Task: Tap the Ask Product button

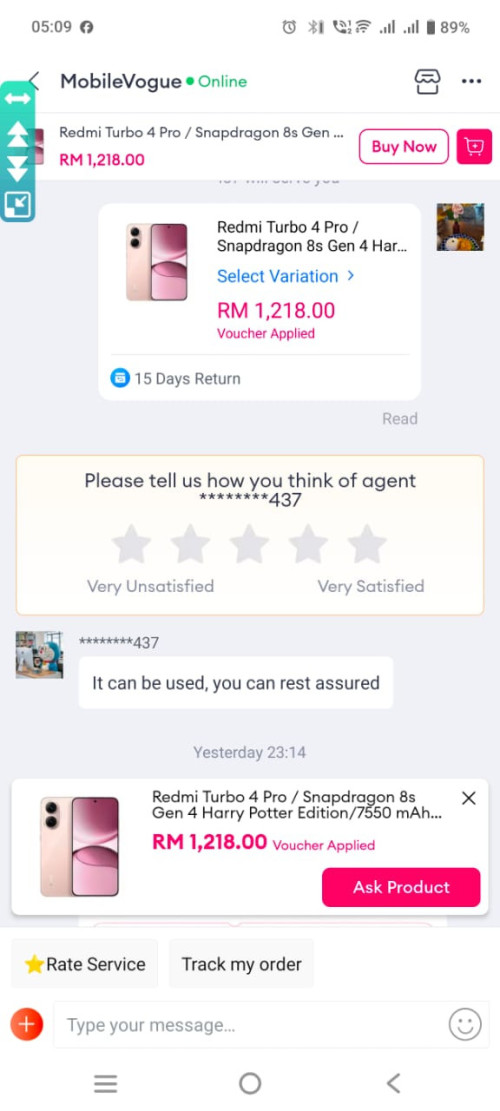Action: coord(401,887)
